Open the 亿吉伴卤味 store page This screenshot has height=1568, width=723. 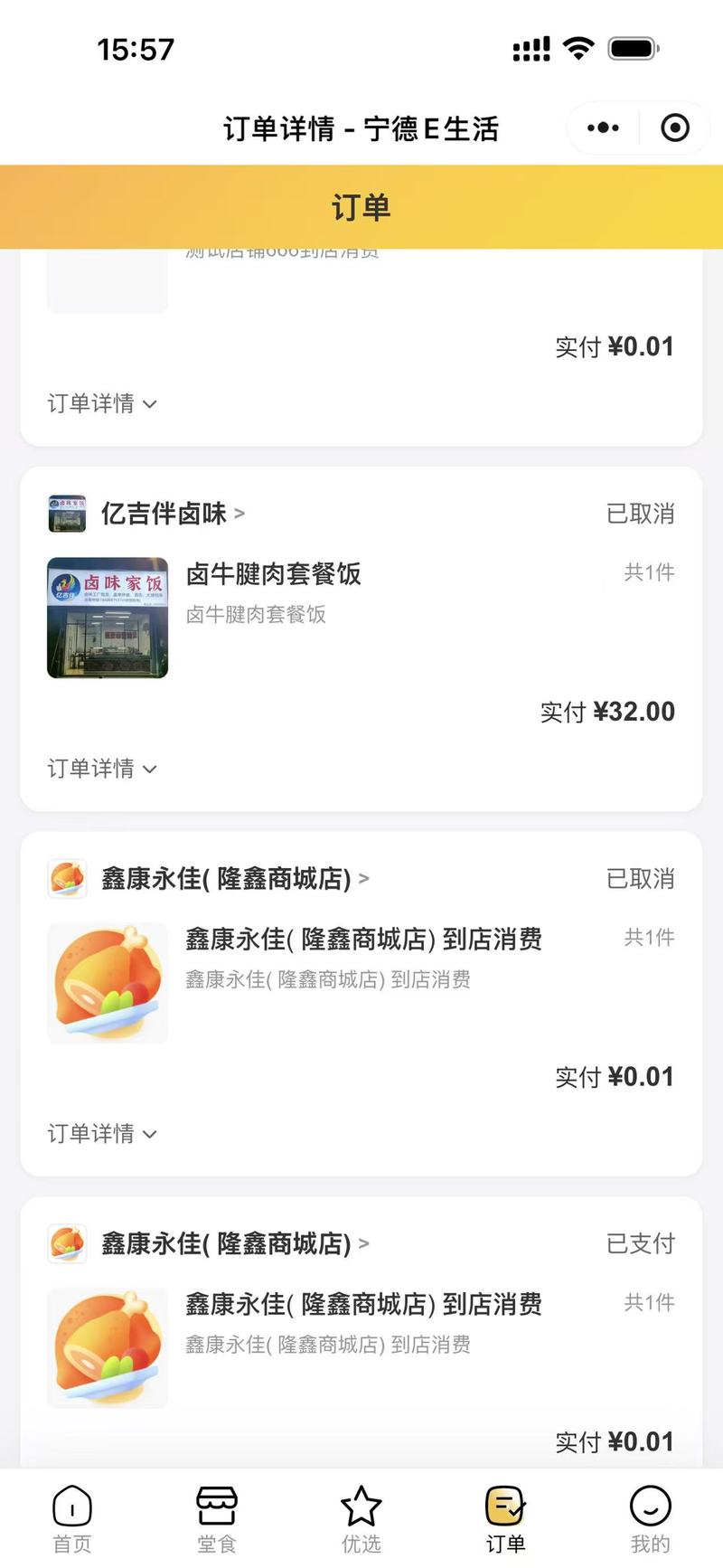click(x=164, y=514)
